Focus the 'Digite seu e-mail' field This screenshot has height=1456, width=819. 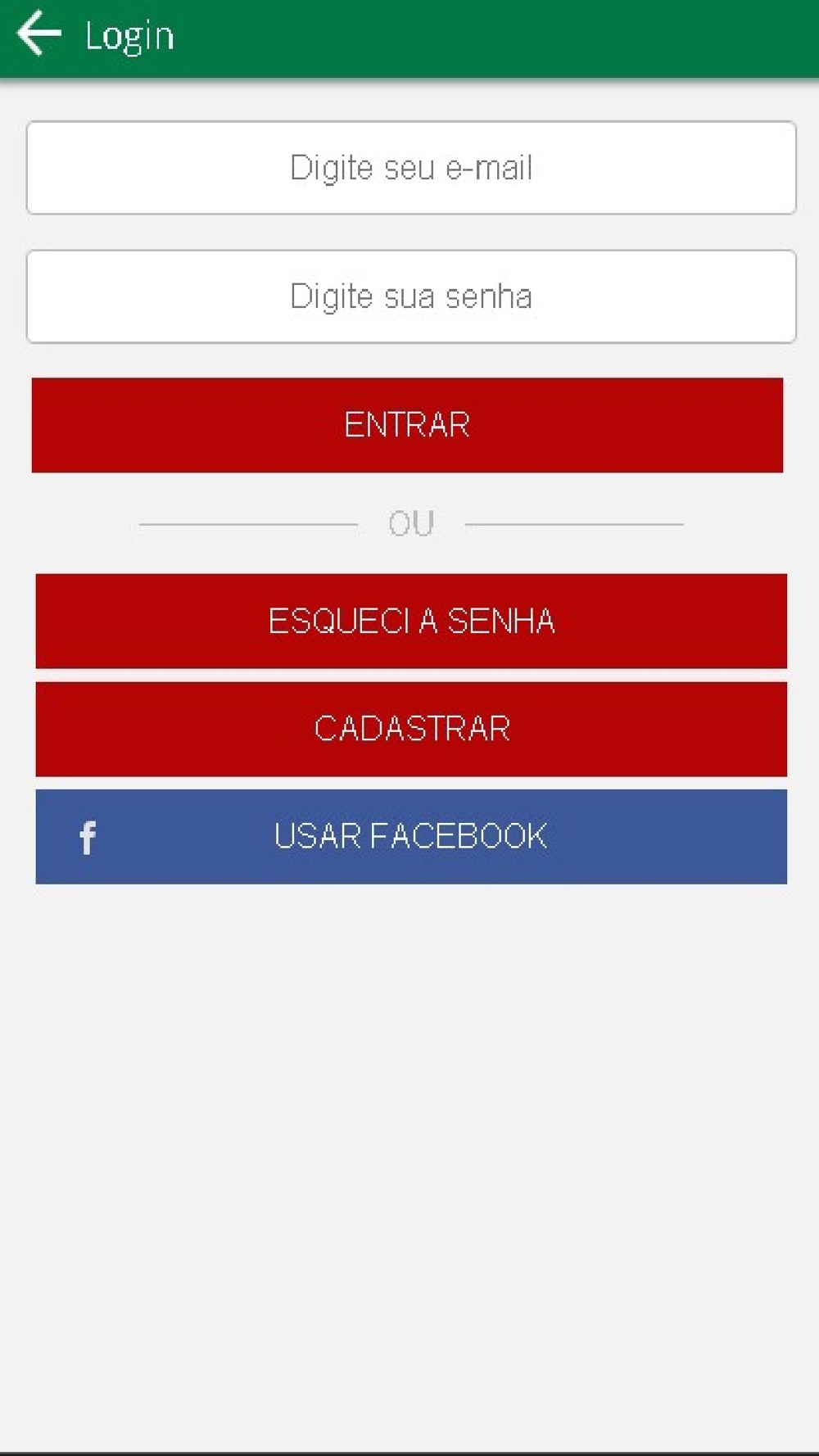(x=411, y=168)
